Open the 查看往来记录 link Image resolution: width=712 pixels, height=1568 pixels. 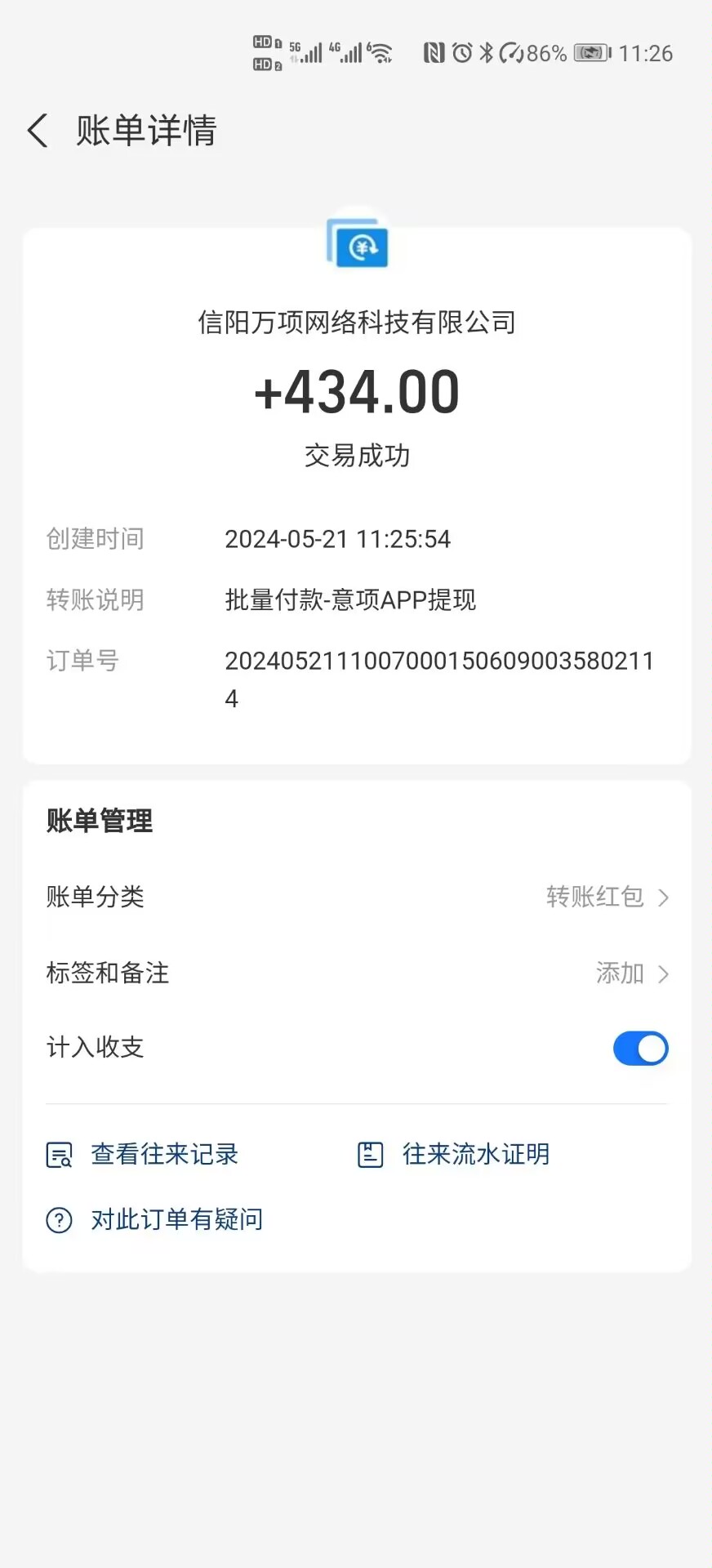coord(142,1154)
